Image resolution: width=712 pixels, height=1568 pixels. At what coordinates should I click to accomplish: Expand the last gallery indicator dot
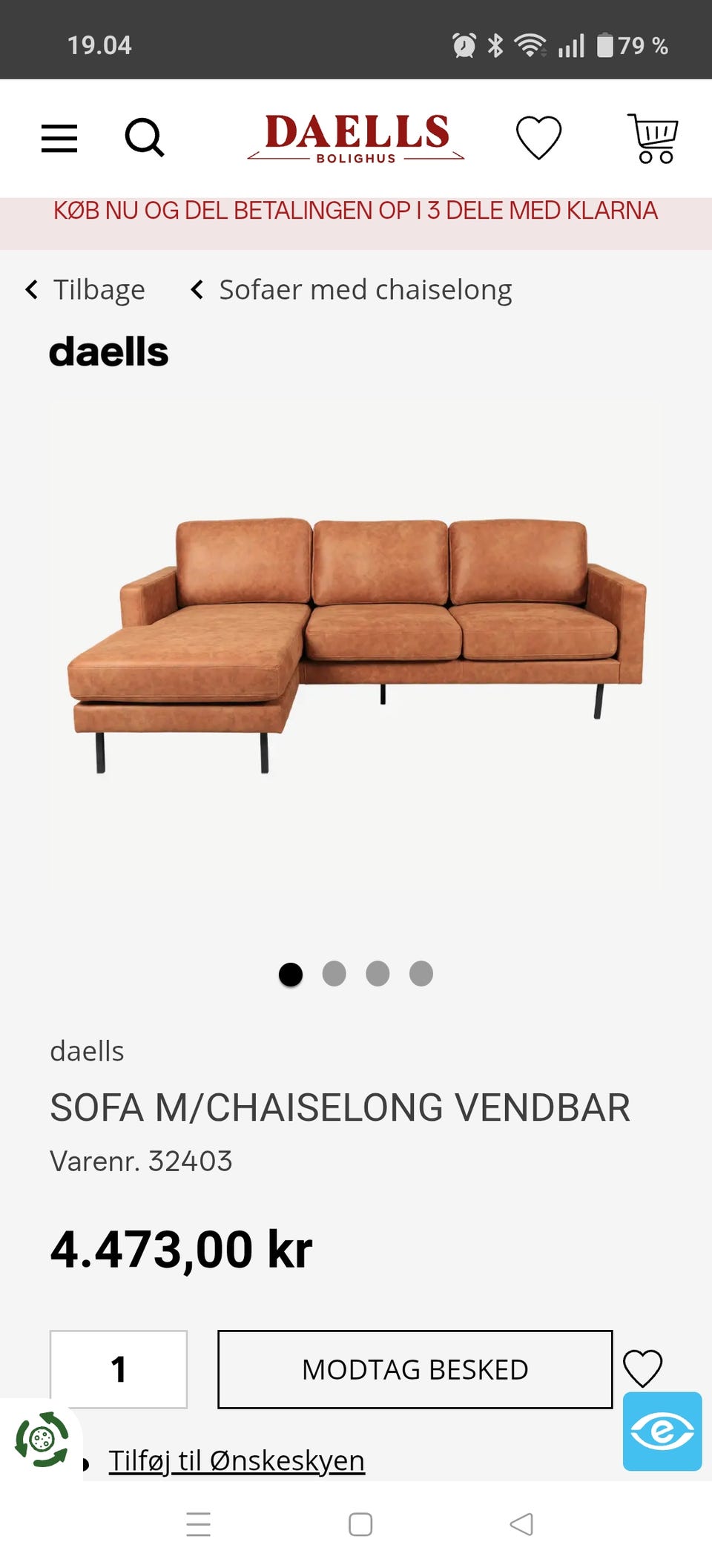click(x=421, y=975)
